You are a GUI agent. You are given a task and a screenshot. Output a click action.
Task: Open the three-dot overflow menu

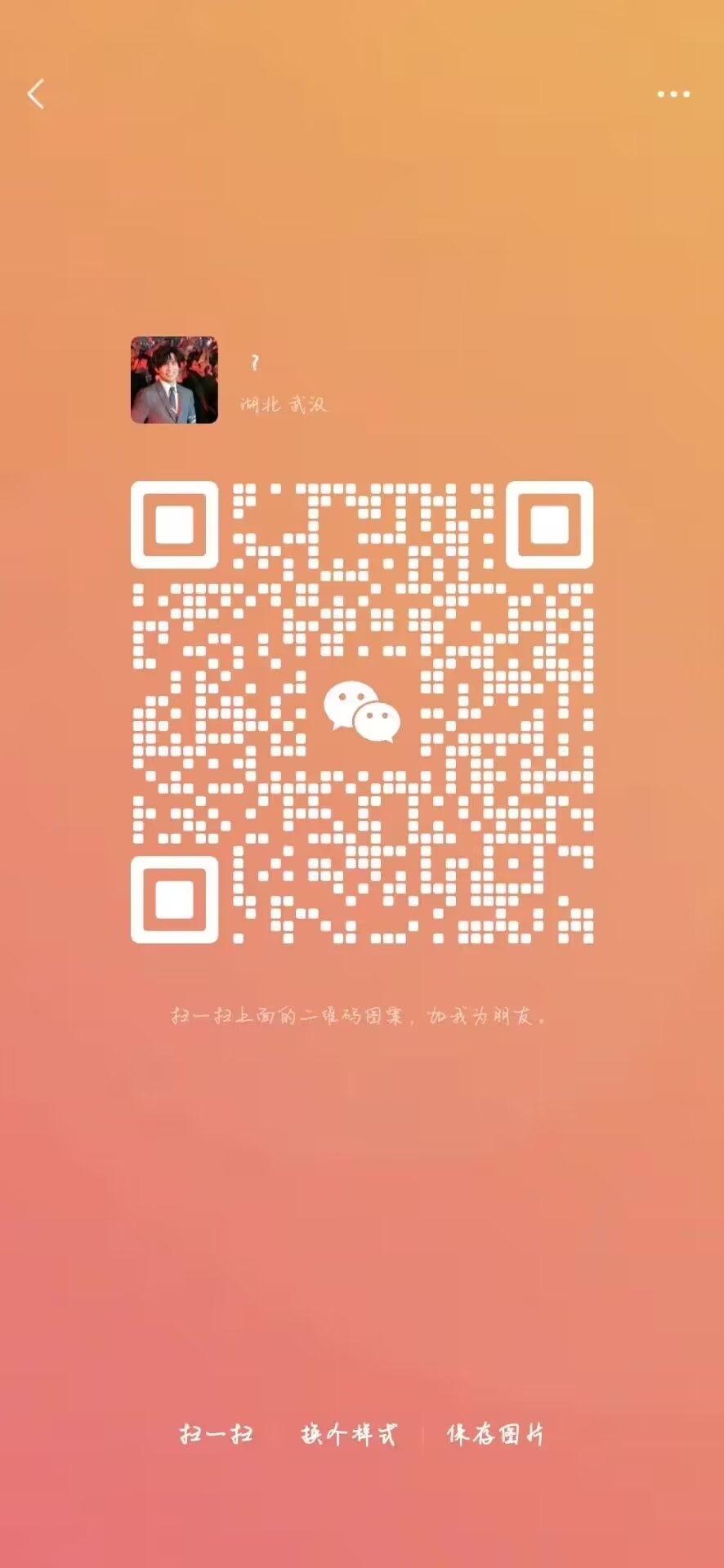coord(673,94)
